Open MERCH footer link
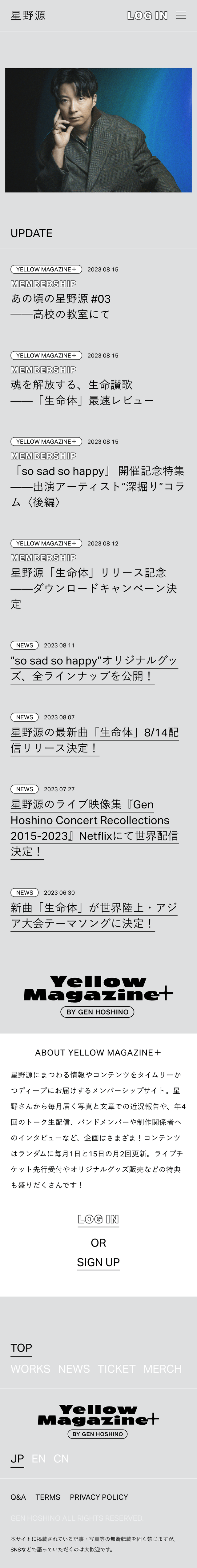Image resolution: width=197 pixels, height=1568 pixels. [162, 1369]
